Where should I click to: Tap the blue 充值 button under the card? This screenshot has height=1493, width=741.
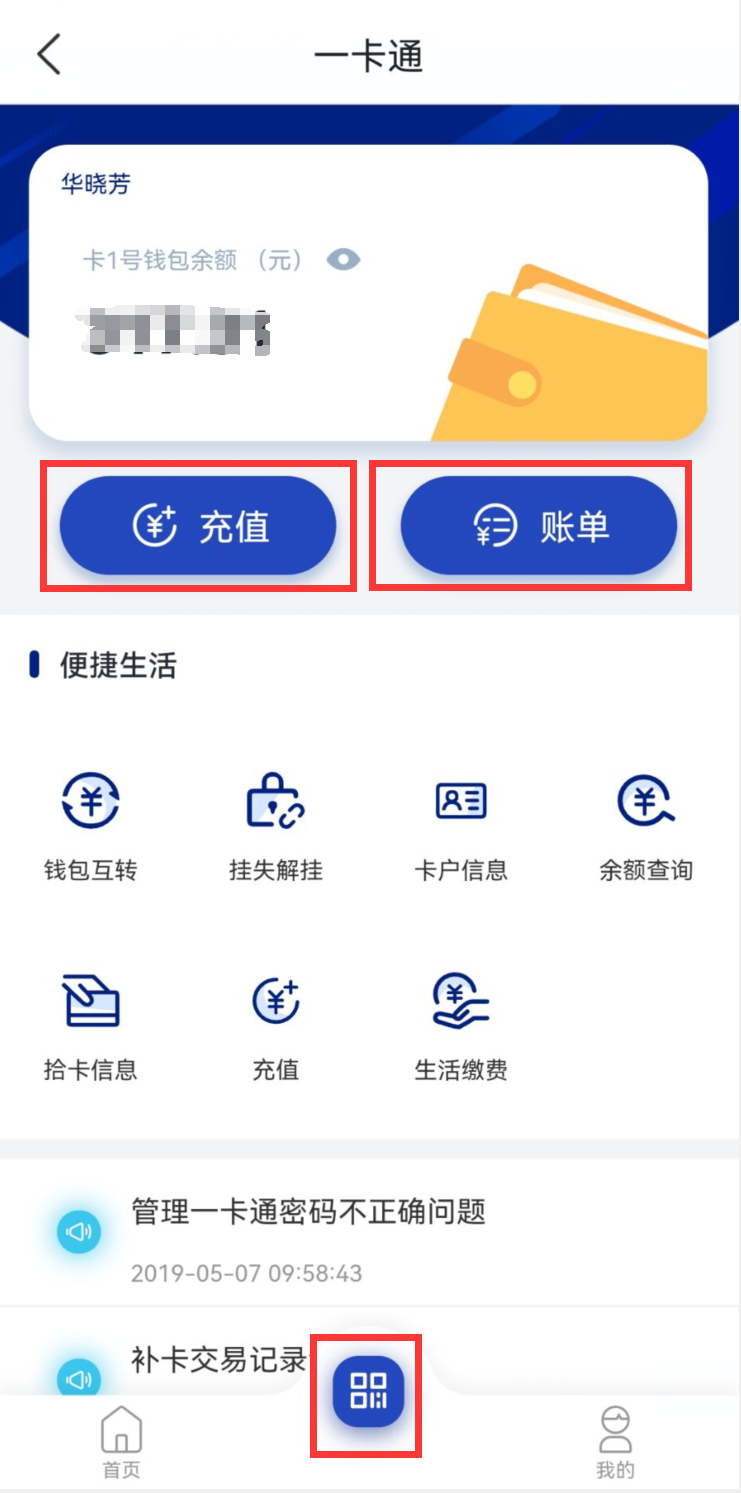click(198, 526)
